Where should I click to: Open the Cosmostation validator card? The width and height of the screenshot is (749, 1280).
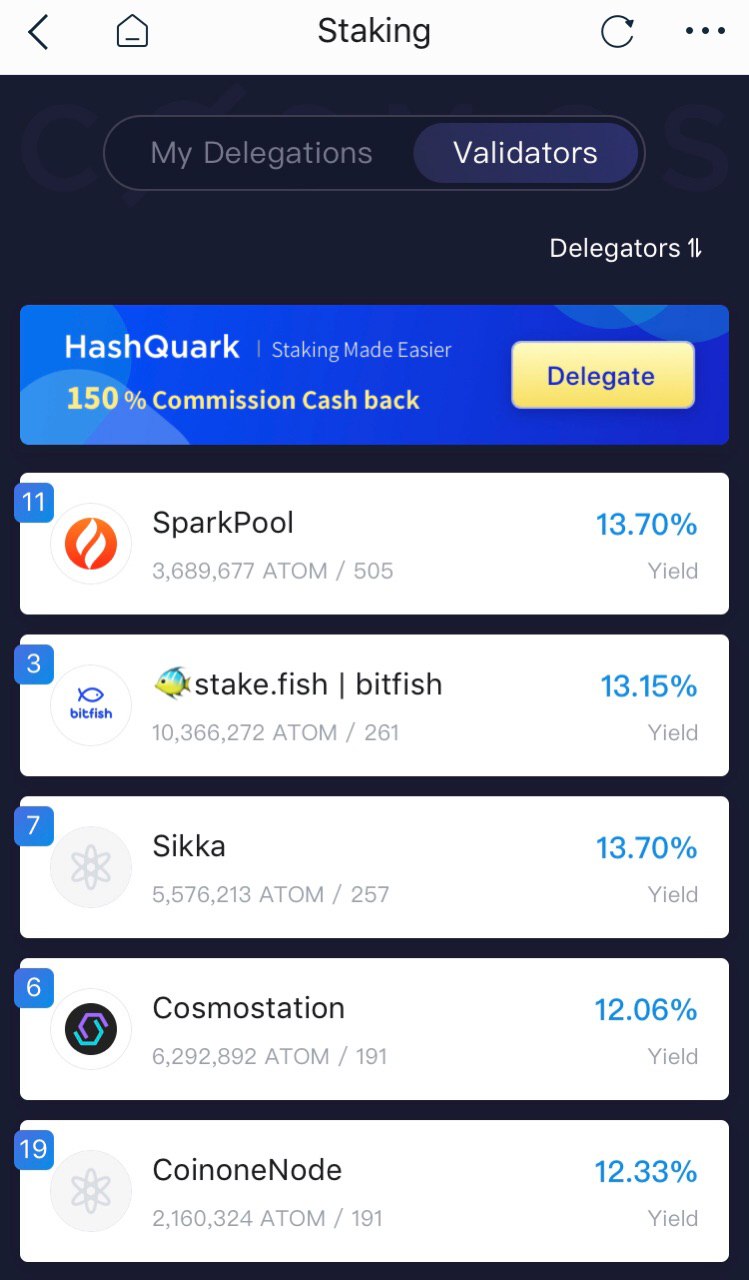(374, 1029)
